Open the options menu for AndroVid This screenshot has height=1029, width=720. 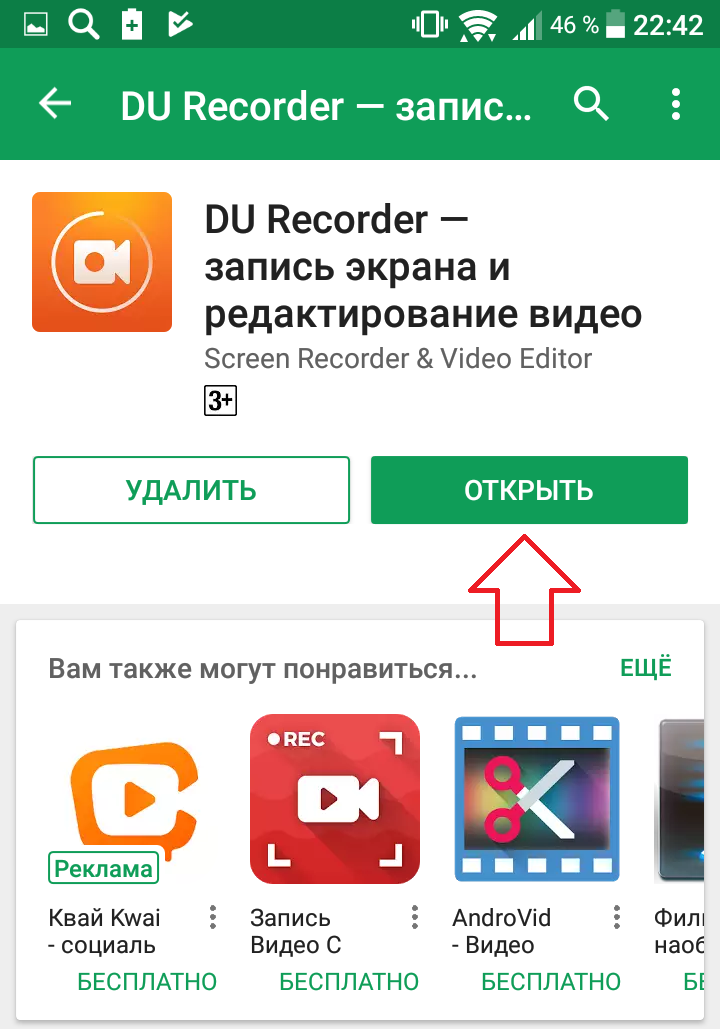tap(617, 918)
